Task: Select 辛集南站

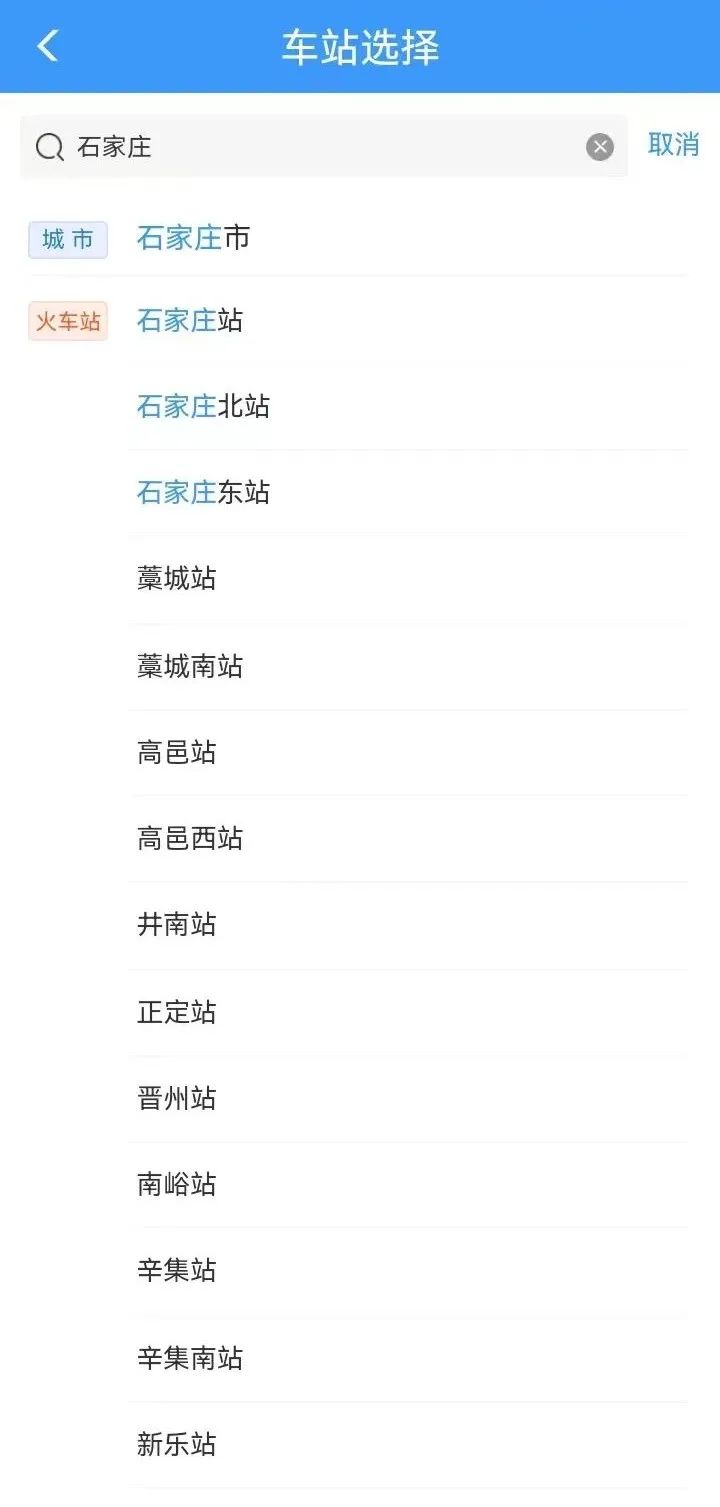Action: tap(190, 1358)
